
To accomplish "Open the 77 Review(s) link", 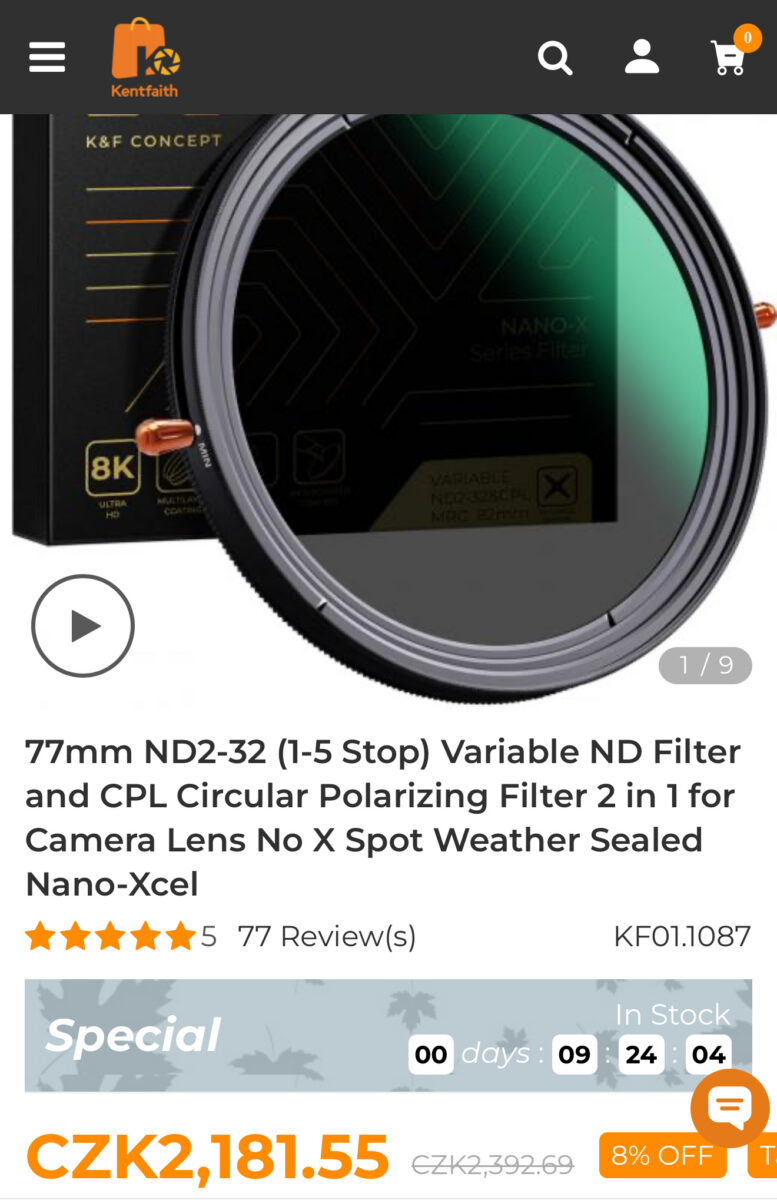I will [326, 937].
